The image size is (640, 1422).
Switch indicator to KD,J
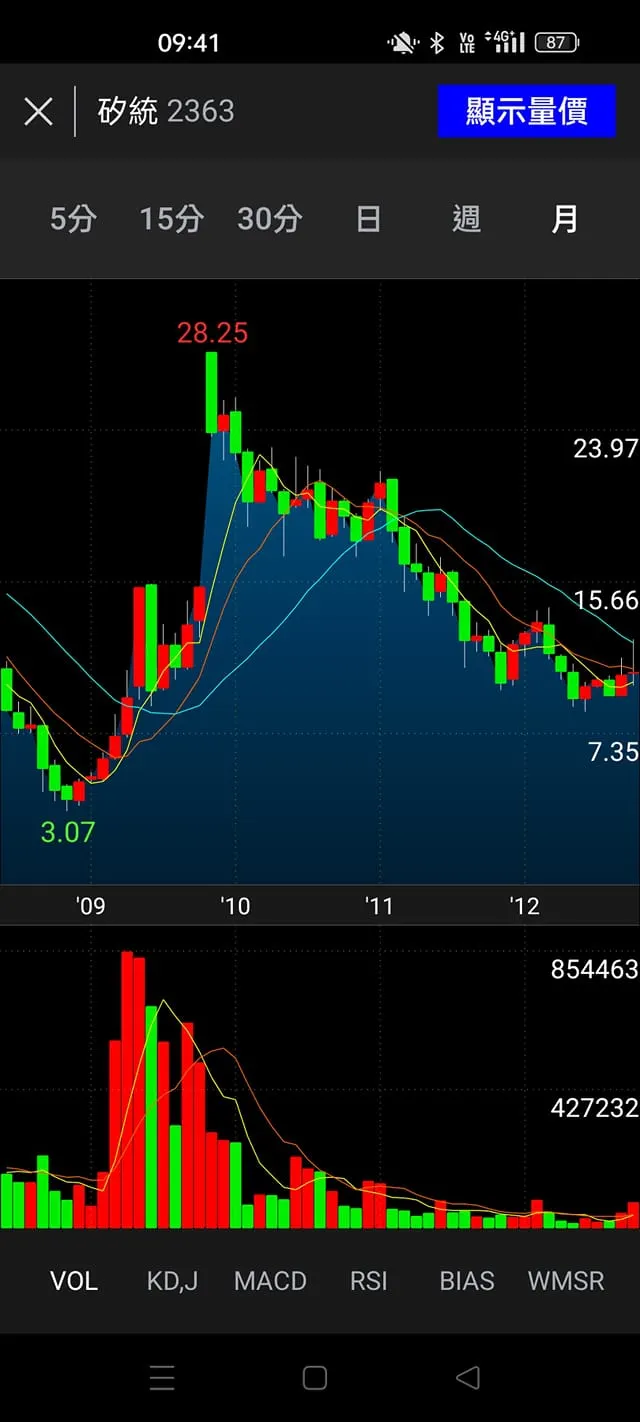point(172,1281)
